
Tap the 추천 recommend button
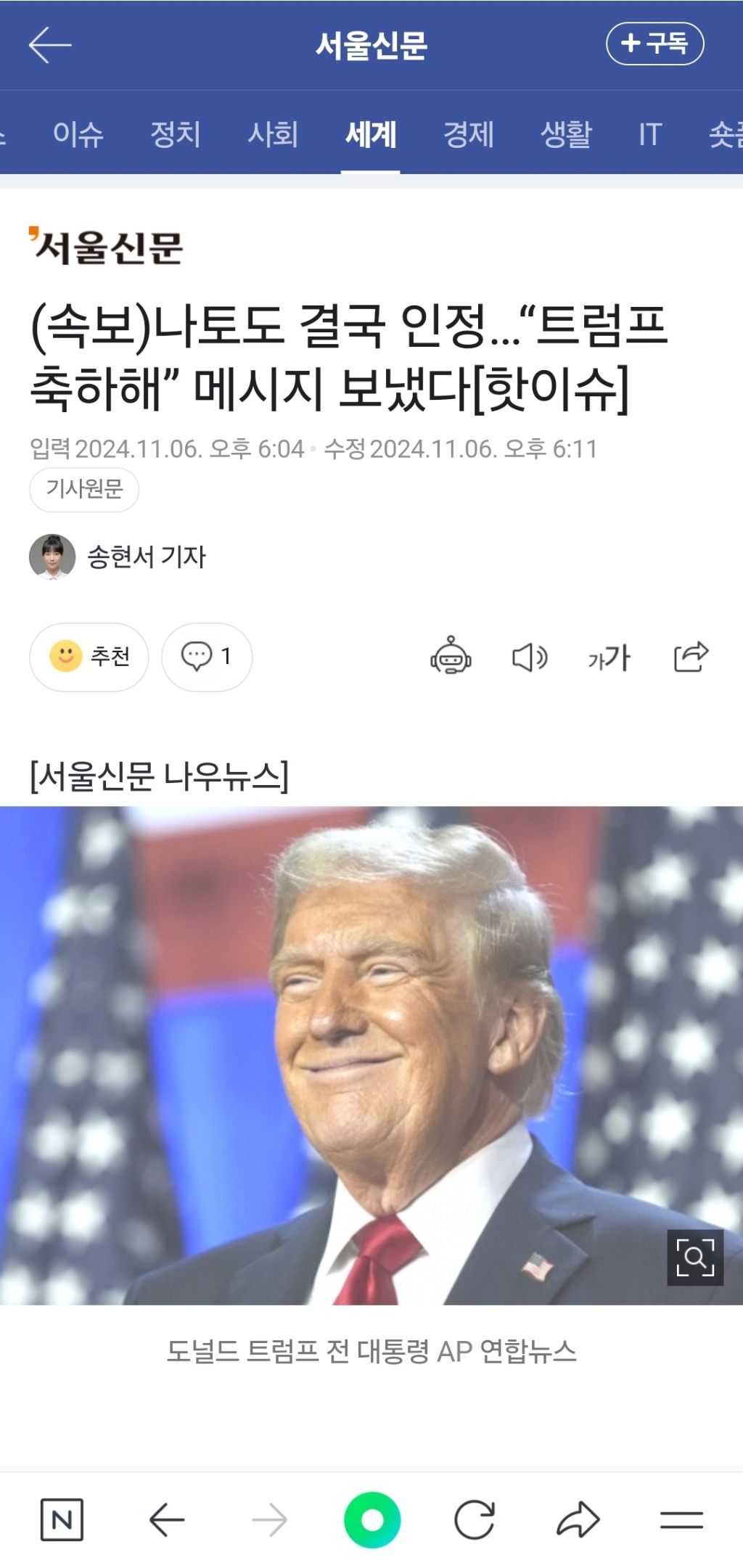[x=89, y=657]
